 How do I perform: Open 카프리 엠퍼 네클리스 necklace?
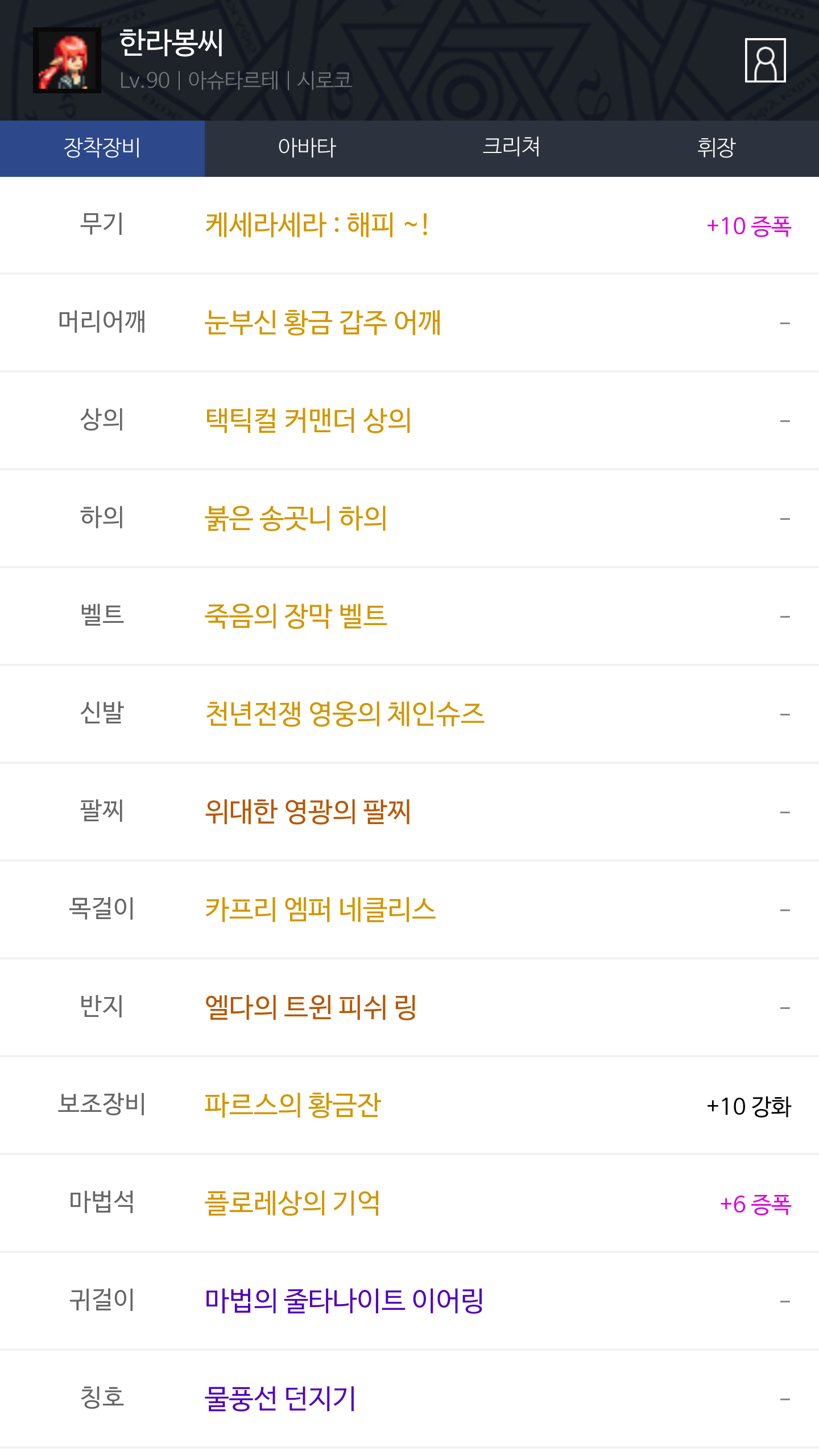[x=320, y=910]
